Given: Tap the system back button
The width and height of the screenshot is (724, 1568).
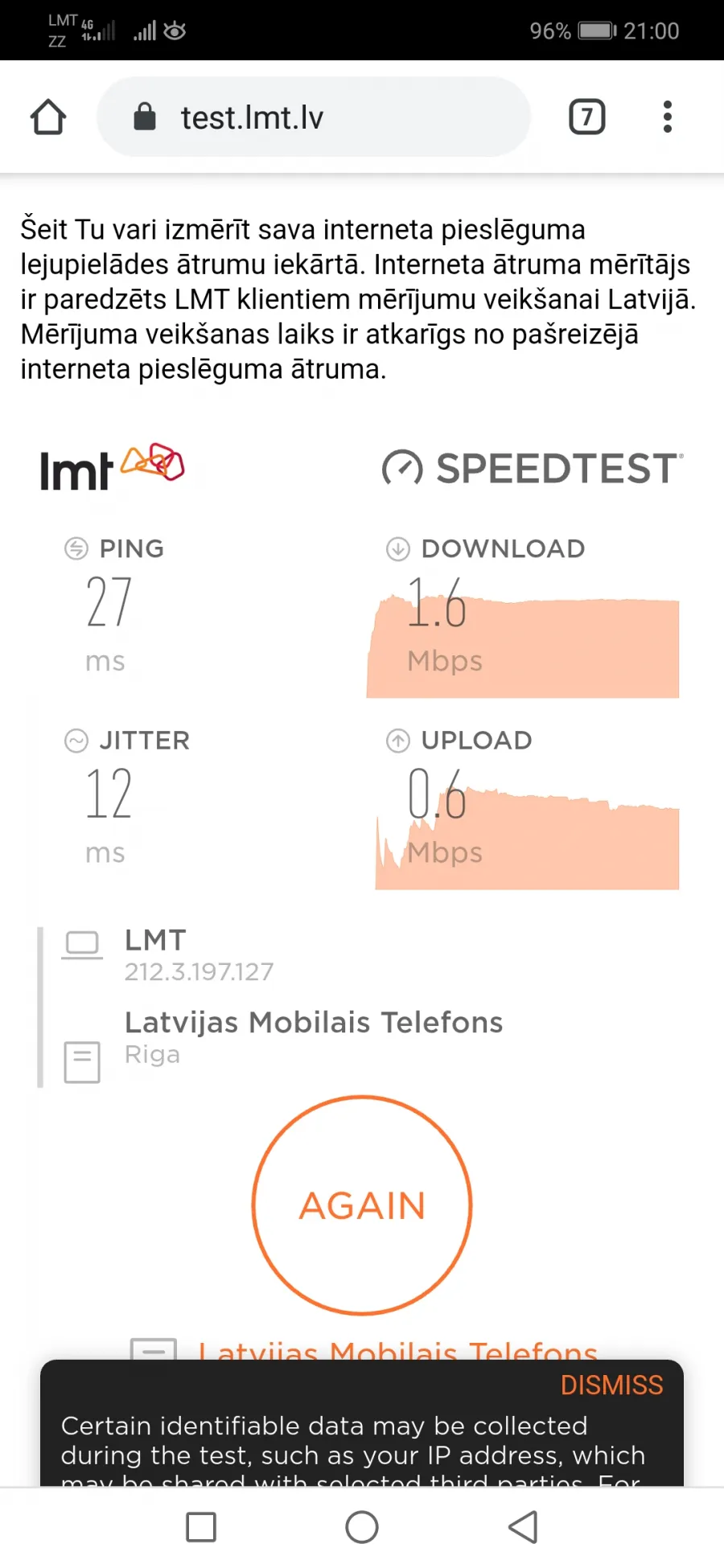Looking at the screenshot, I should point(523,1527).
